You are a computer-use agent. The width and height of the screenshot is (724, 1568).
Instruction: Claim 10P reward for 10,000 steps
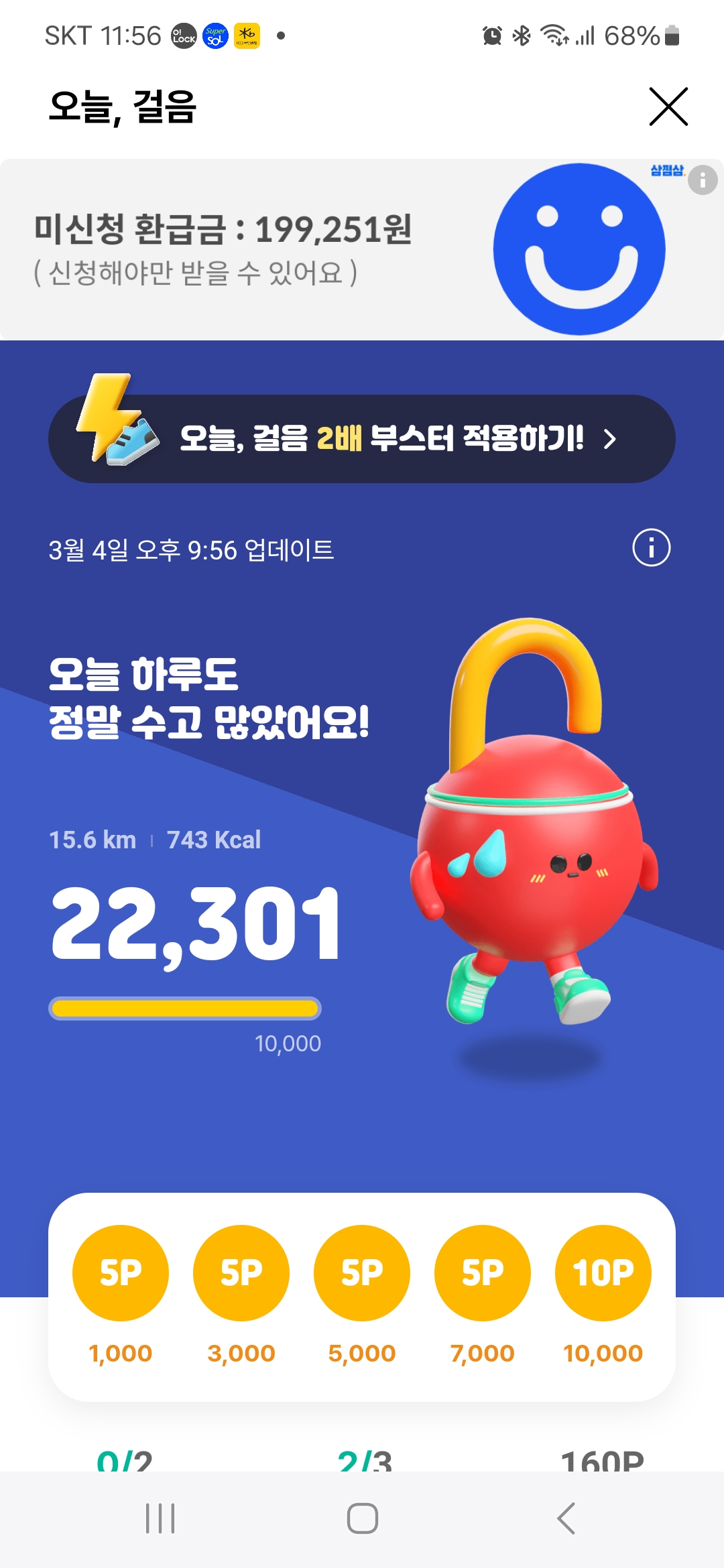[603, 1272]
